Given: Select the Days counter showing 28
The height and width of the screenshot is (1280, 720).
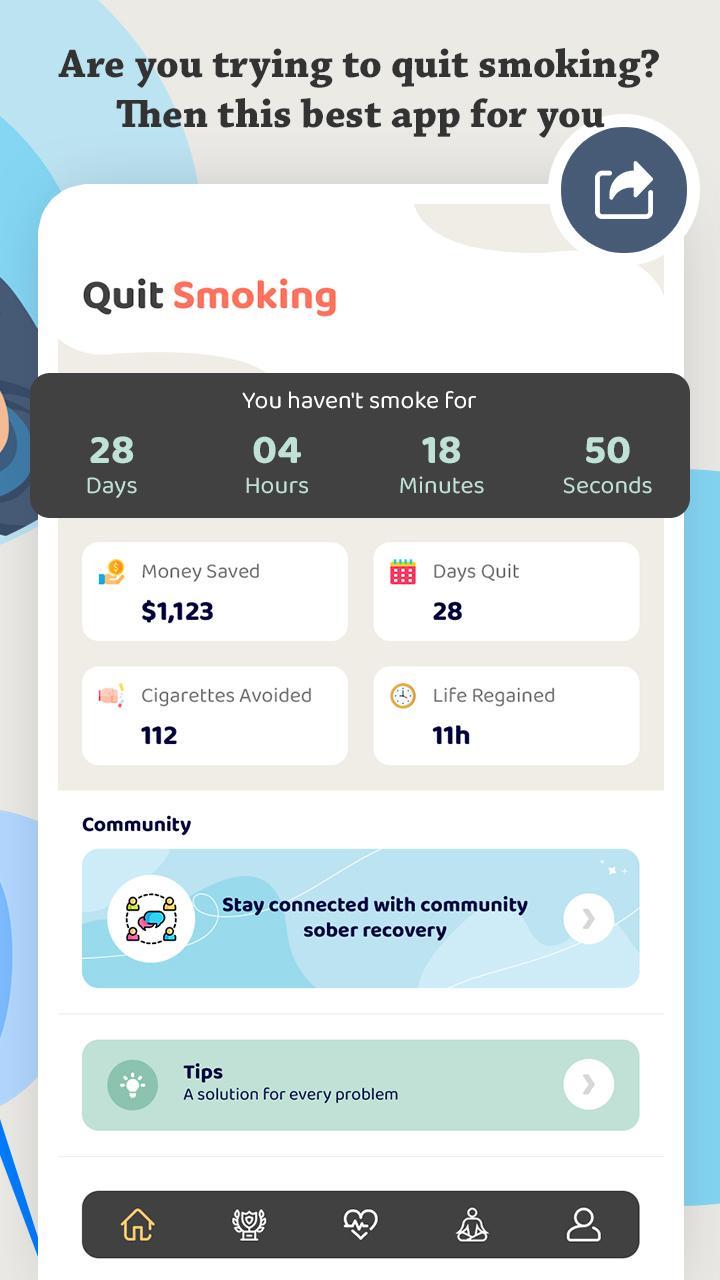Looking at the screenshot, I should 111,463.
